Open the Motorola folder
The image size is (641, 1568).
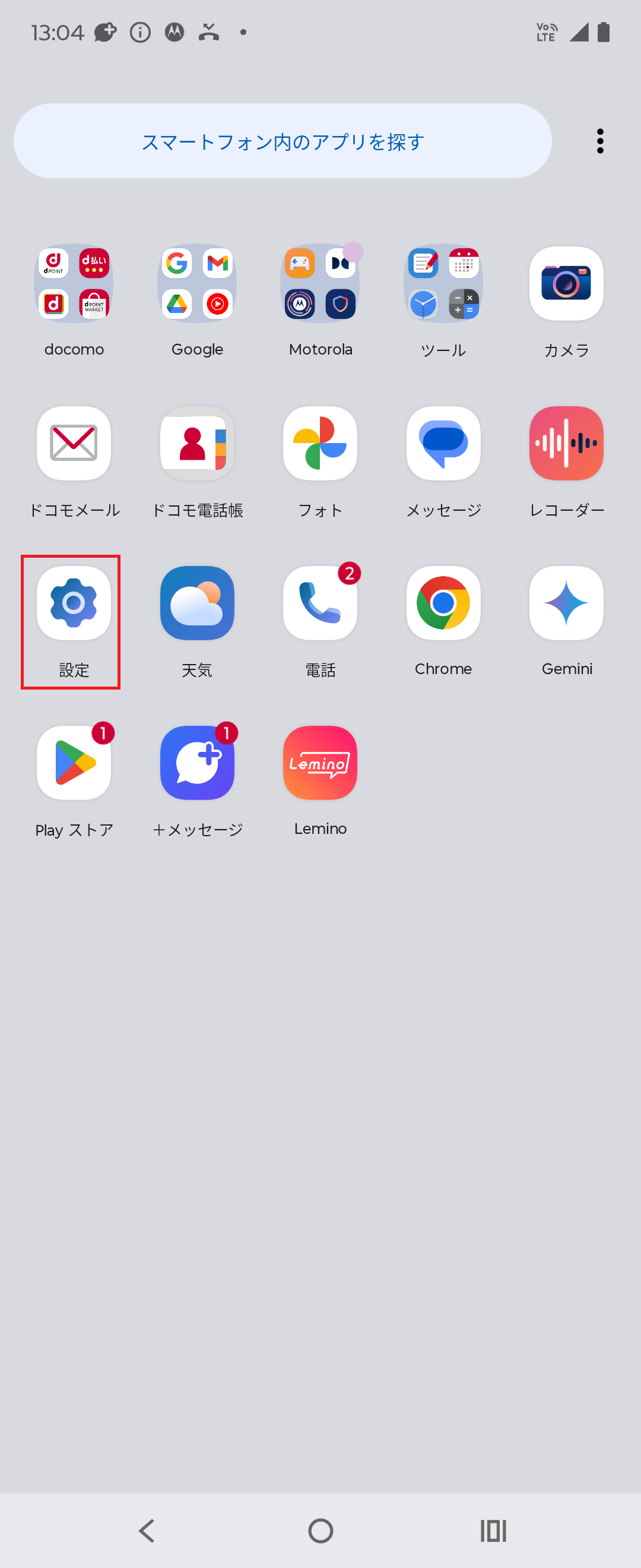(x=320, y=284)
